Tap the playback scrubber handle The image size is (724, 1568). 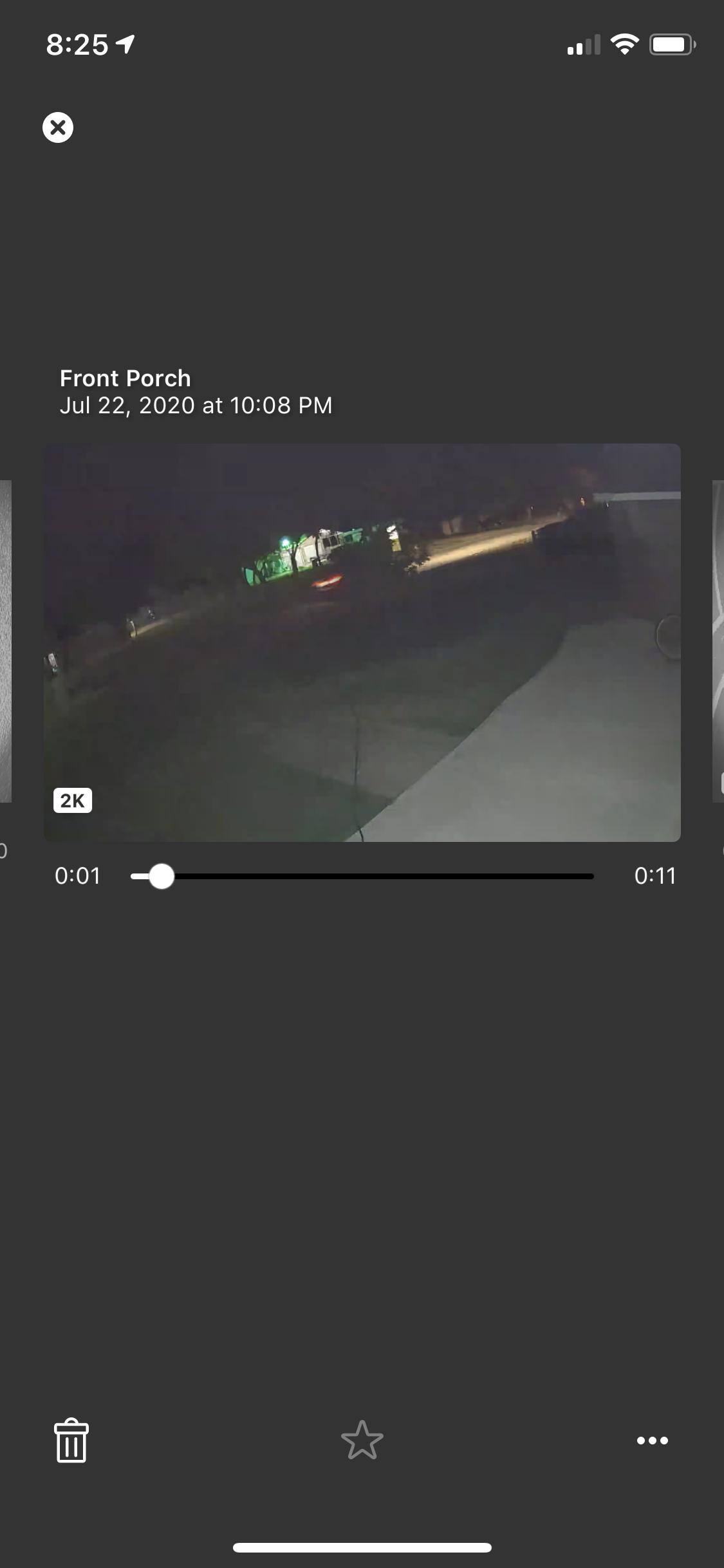point(161,876)
